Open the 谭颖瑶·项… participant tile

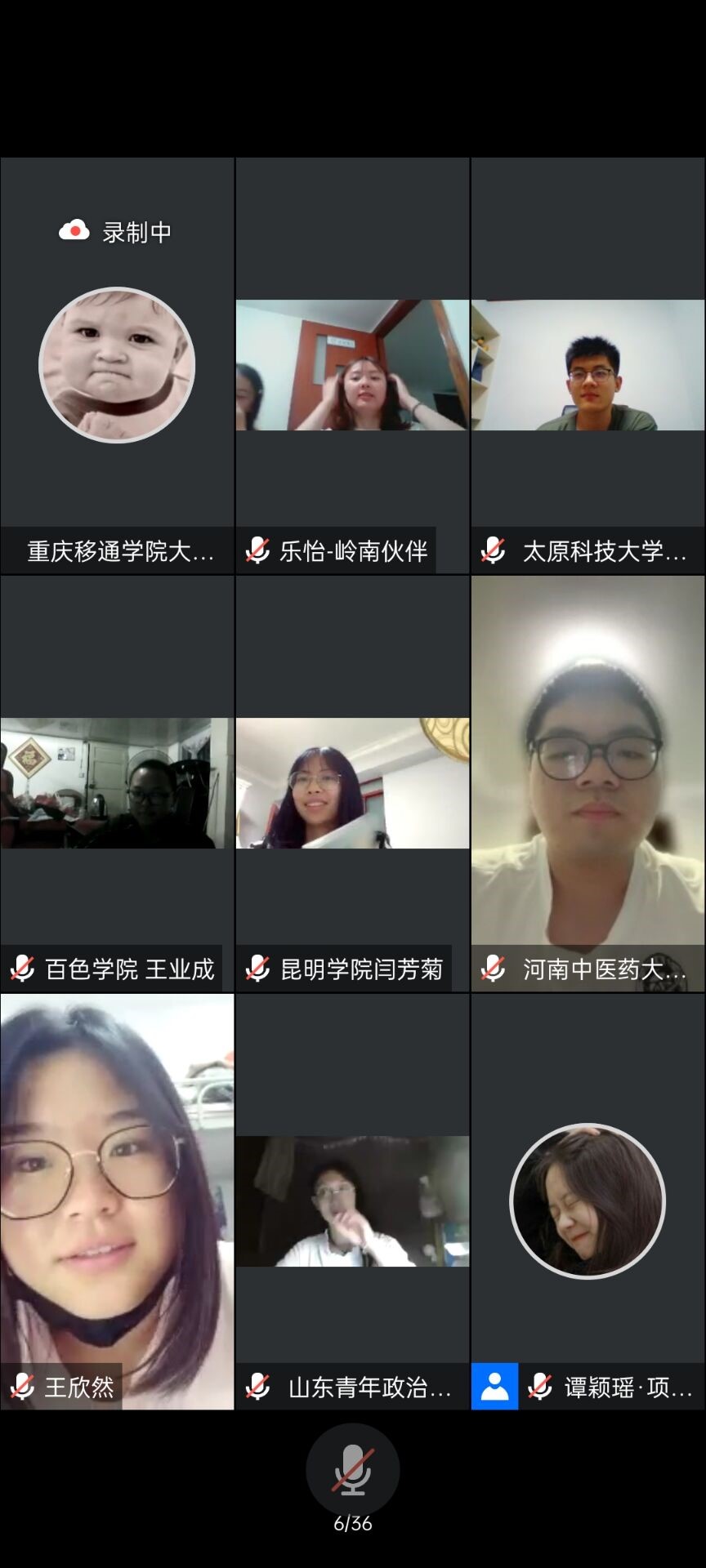pyautogui.click(x=588, y=1201)
